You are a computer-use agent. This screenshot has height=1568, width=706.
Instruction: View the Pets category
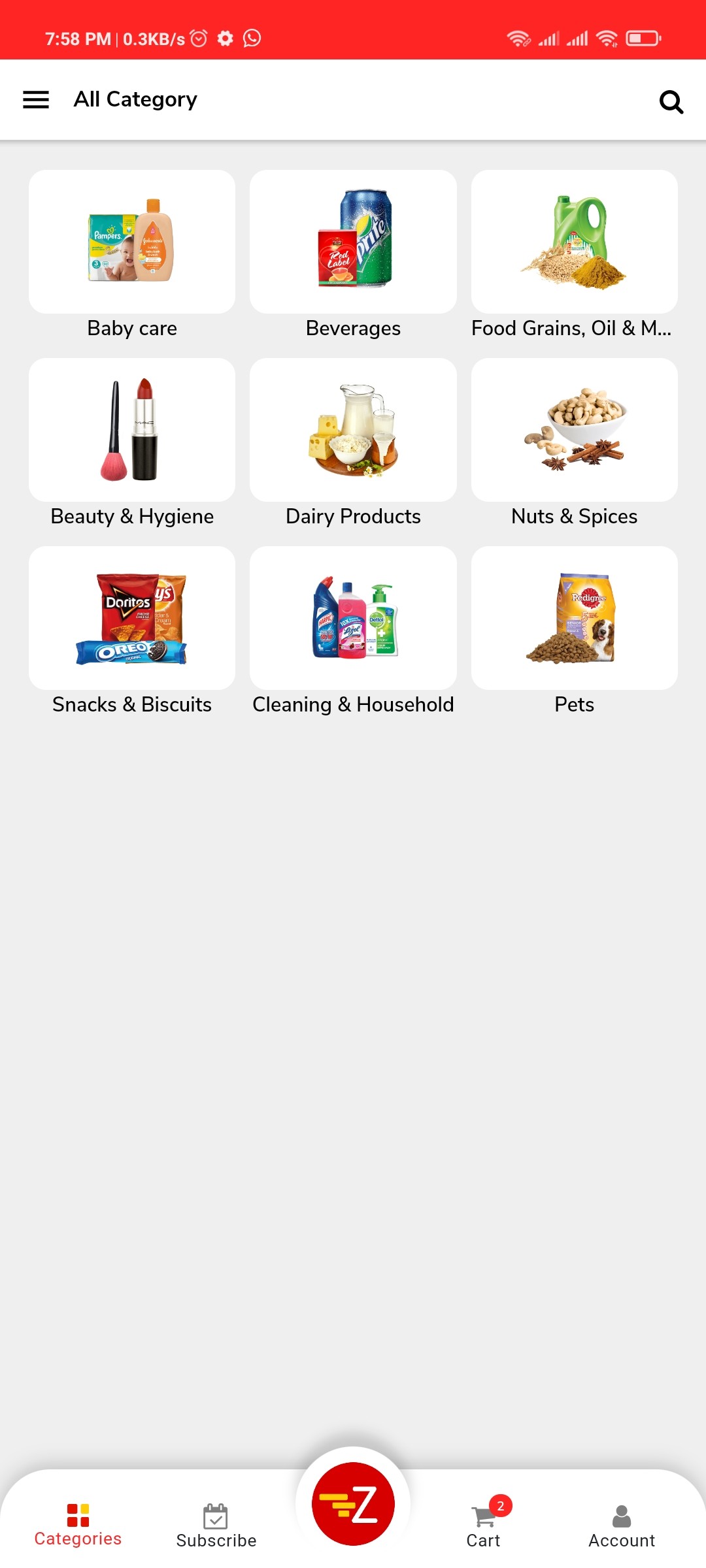[574, 618]
